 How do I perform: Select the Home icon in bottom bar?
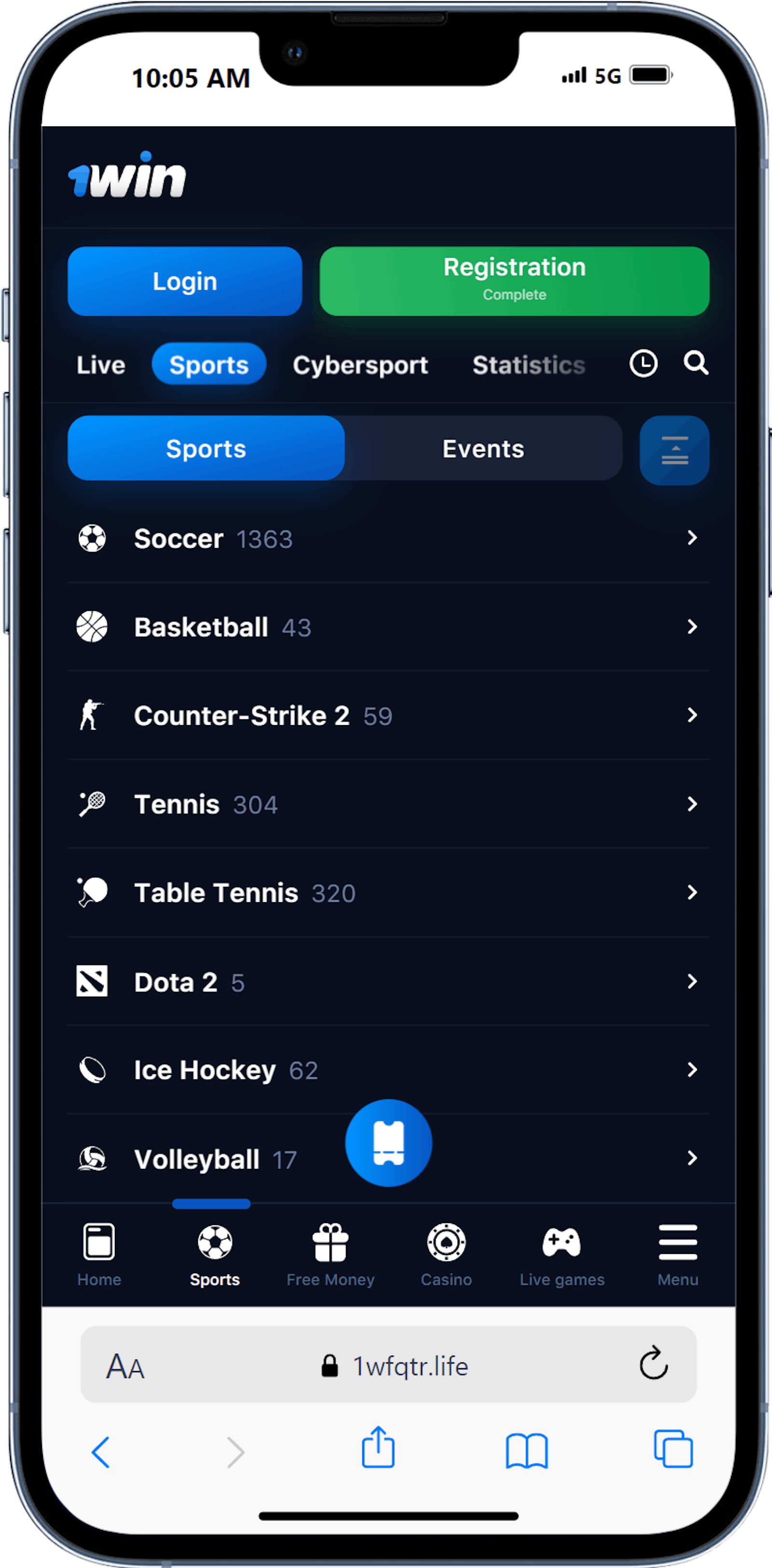pyautogui.click(x=98, y=1242)
